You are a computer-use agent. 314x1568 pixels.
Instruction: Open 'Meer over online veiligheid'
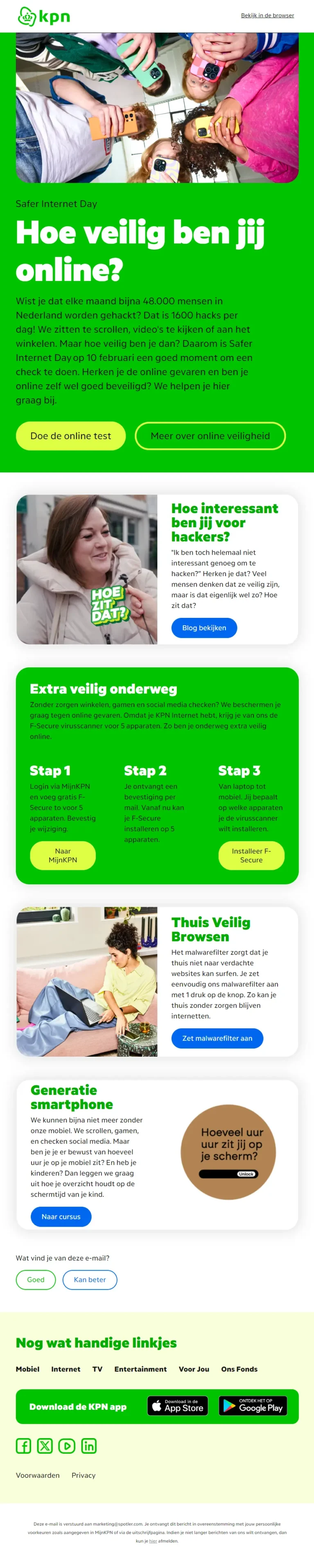[x=210, y=436]
